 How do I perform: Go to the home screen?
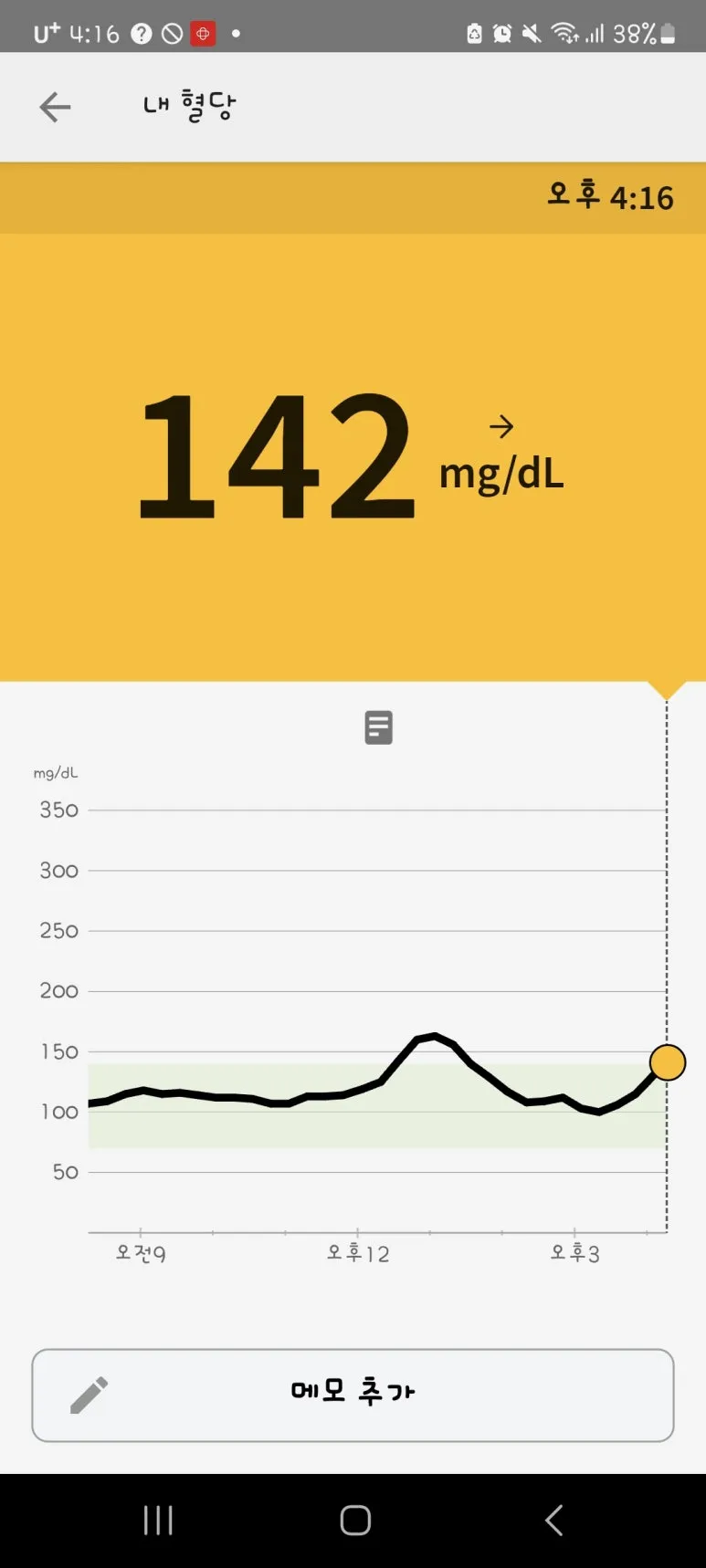pos(354,1521)
